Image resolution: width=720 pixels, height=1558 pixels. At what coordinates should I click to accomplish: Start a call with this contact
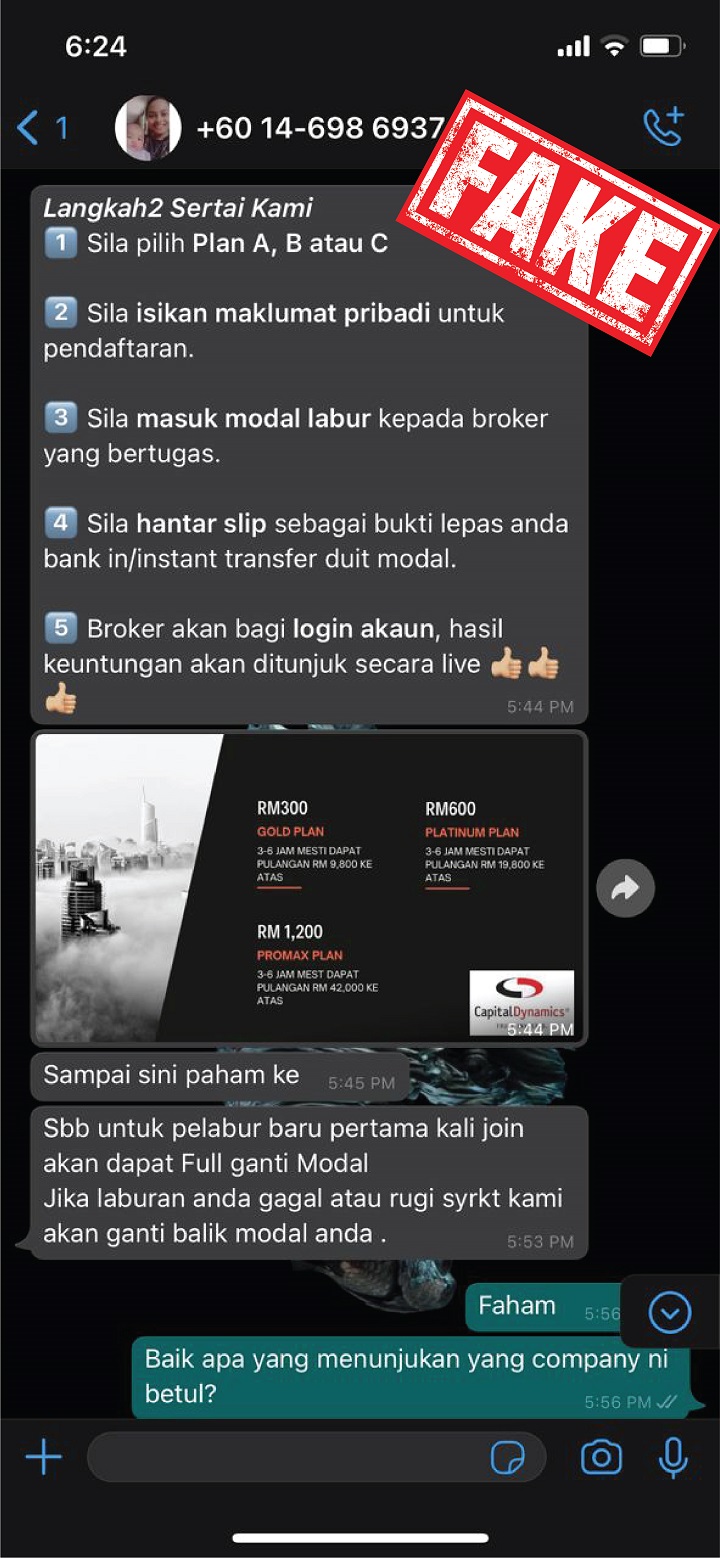pyautogui.click(x=662, y=127)
